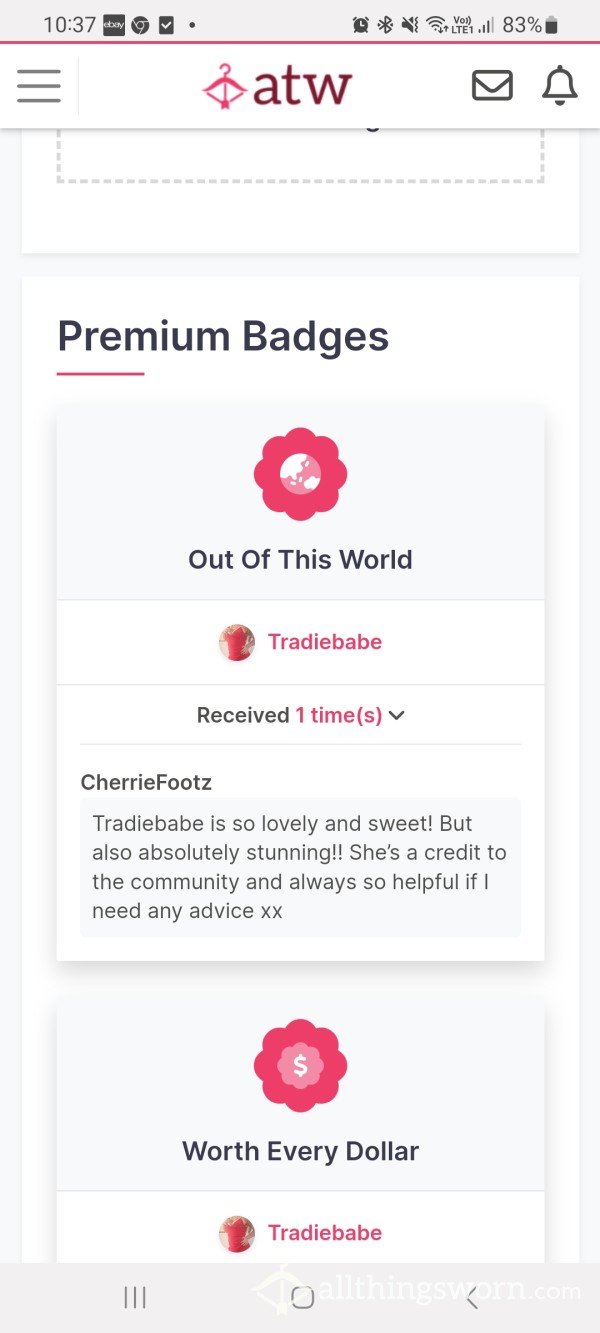Viewport: 600px width, 1333px height.
Task: Open the messages envelope icon
Action: coord(492,86)
